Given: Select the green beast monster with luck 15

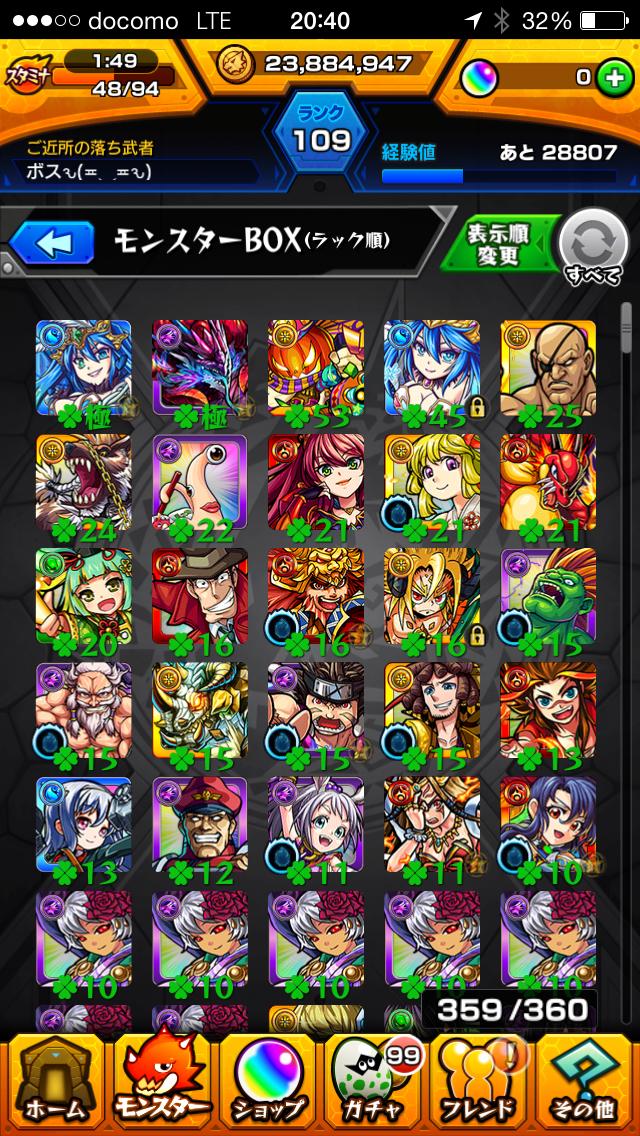Looking at the screenshot, I should point(547,599).
